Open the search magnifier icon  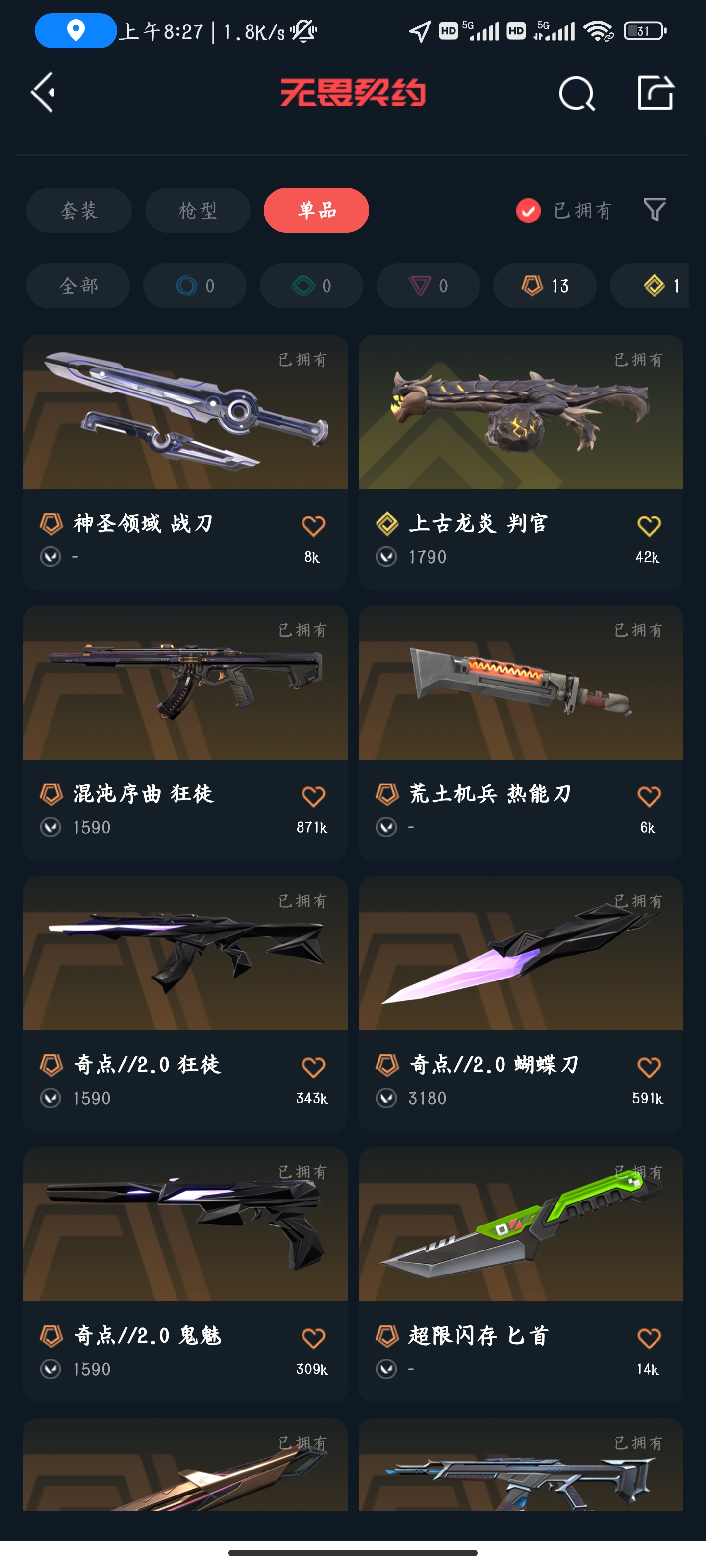coord(576,93)
